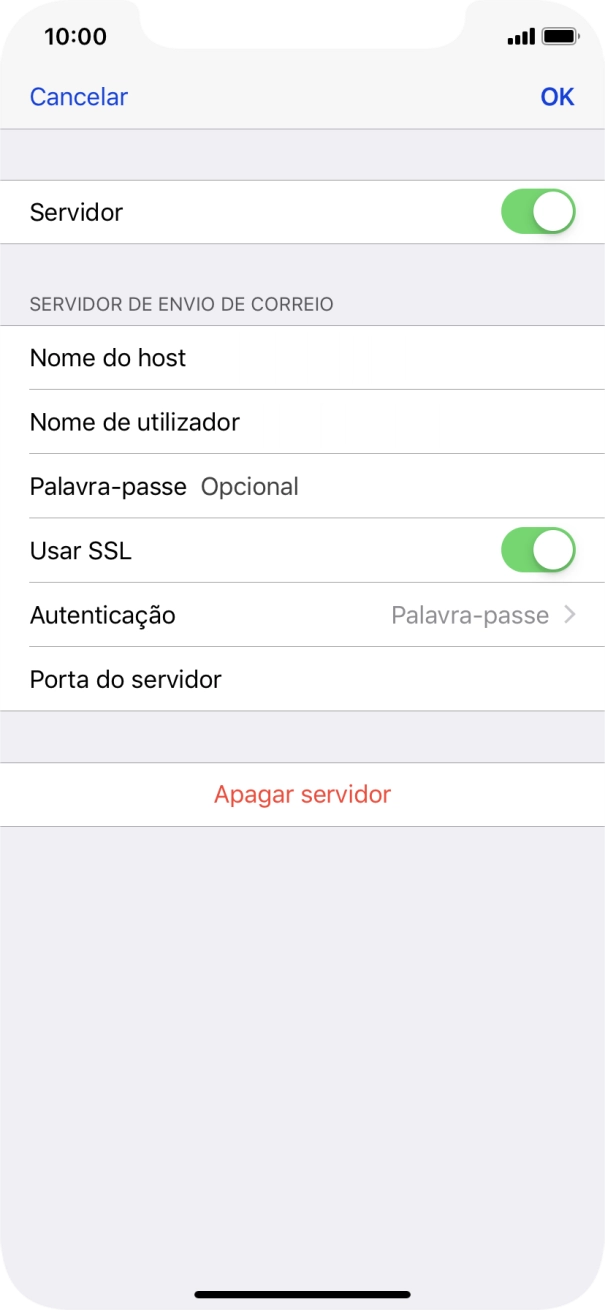Image resolution: width=605 pixels, height=1310 pixels.
Task: Tap Apagar servidor to delete
Action: point(302,795)
